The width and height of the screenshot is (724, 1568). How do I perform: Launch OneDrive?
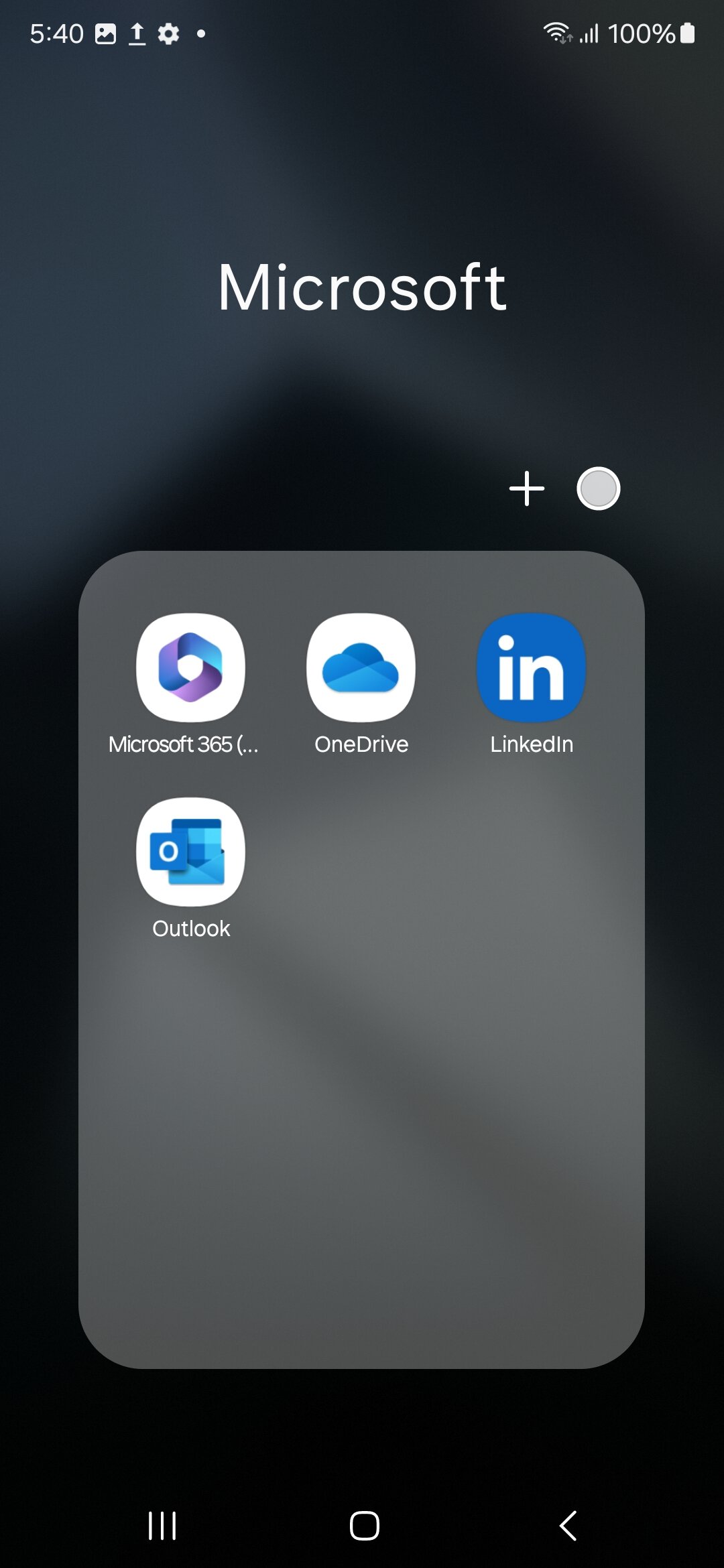361,668
